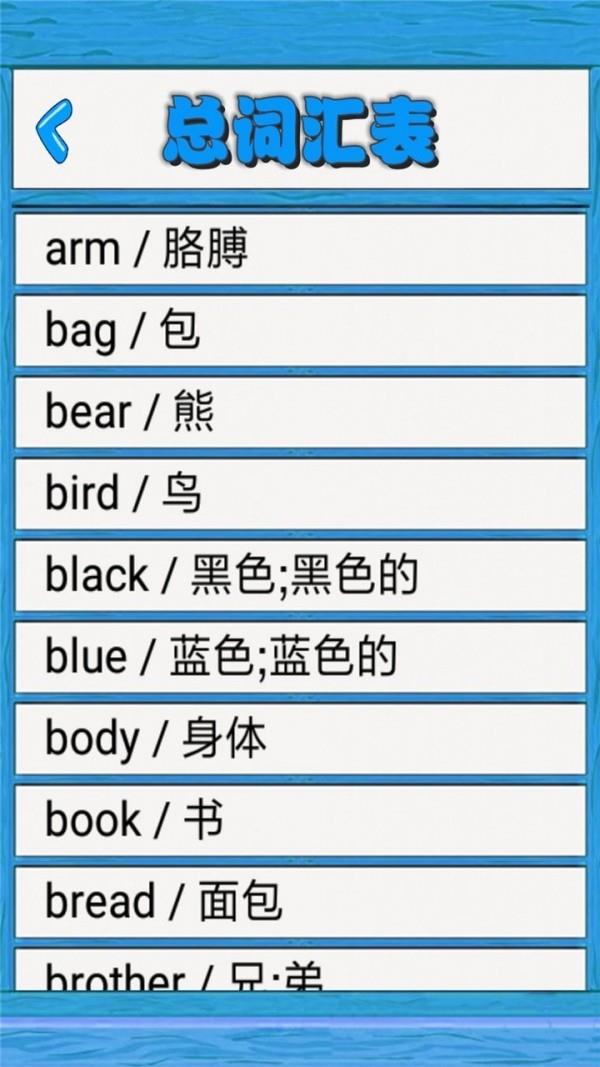600x1067 pixels.
Task: Open the "bread / 面包" word
Action: (300, 902)
